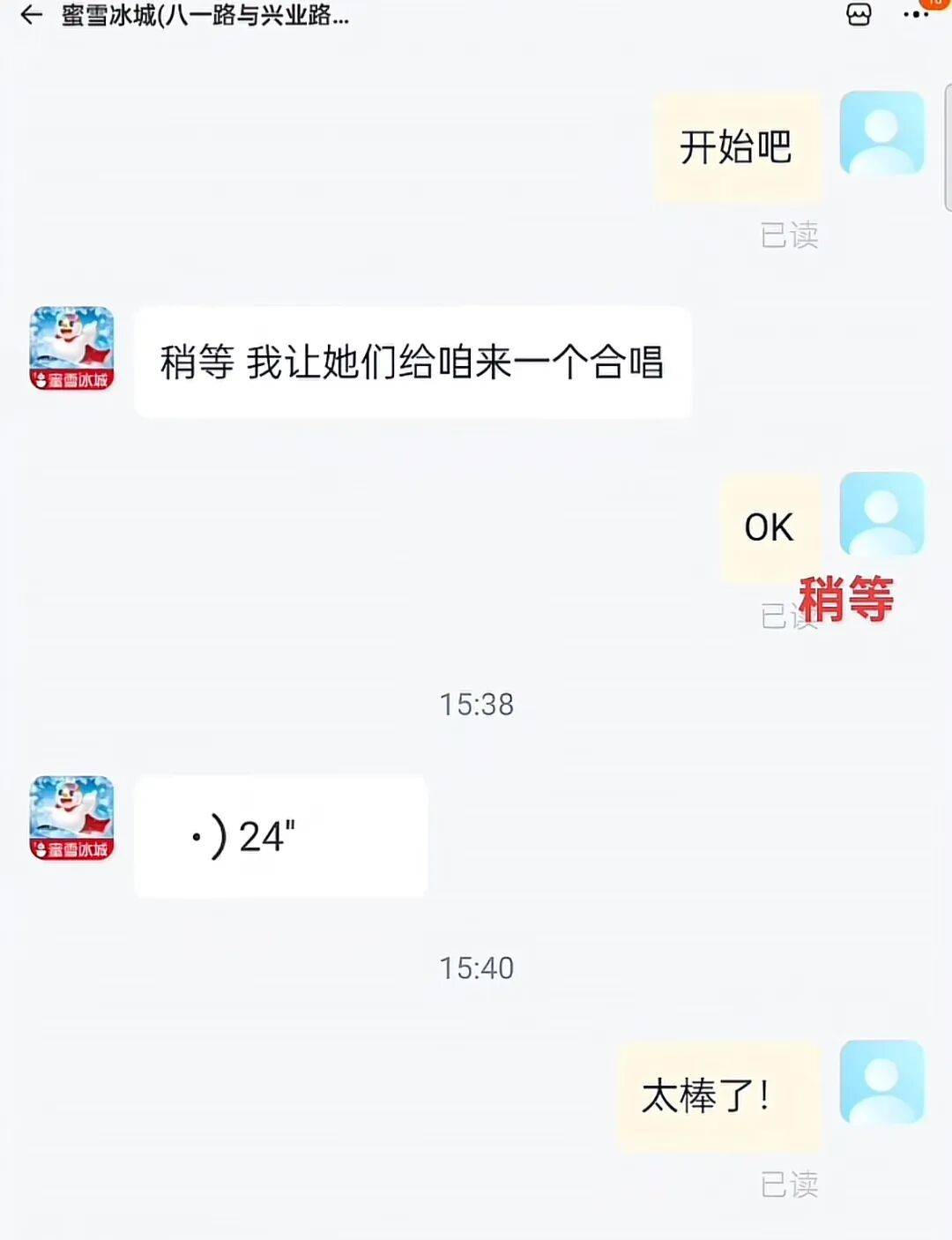This screenshot has height=1240, width=952.
Task: Click the avatar next to the OK message
Action: click(x=882, y=512)
